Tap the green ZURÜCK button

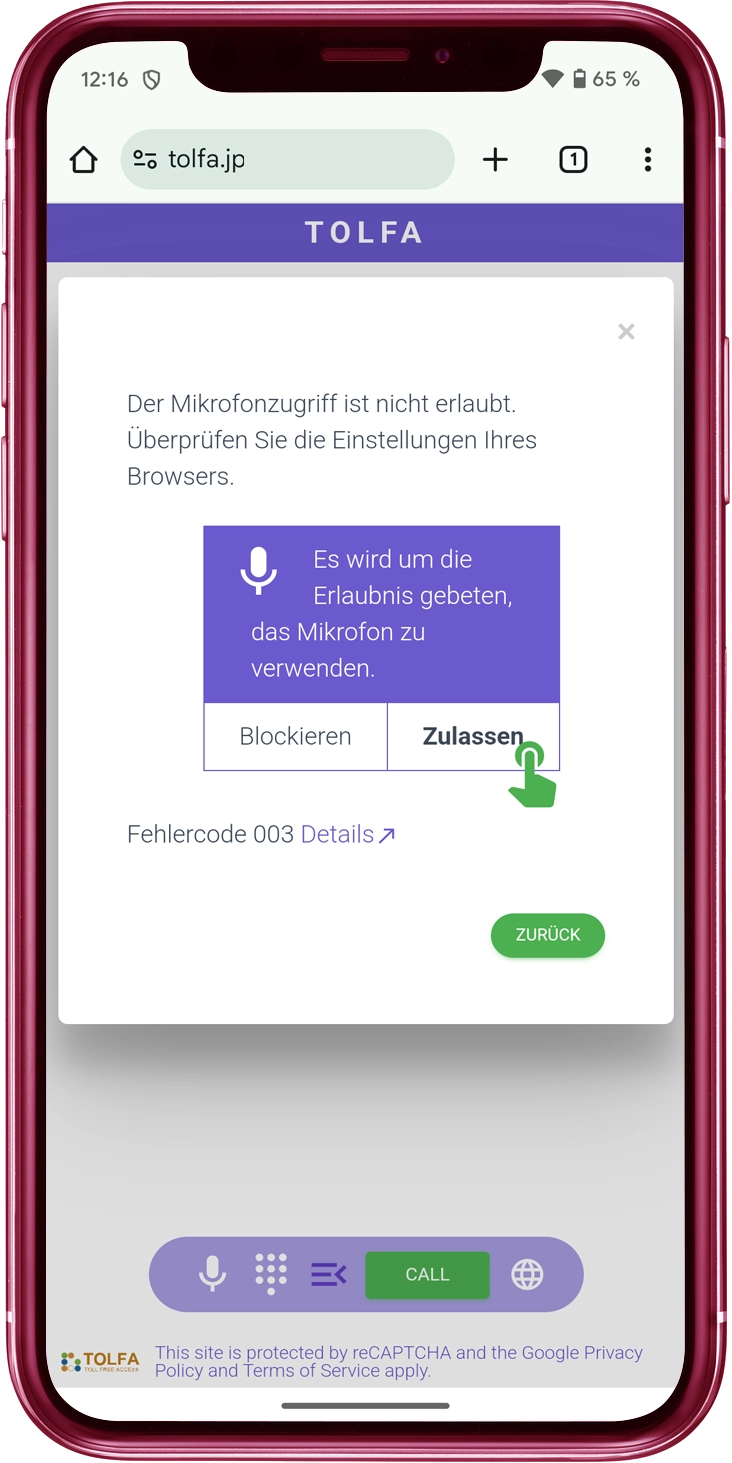pyautogui.click(x=547, y=935)
